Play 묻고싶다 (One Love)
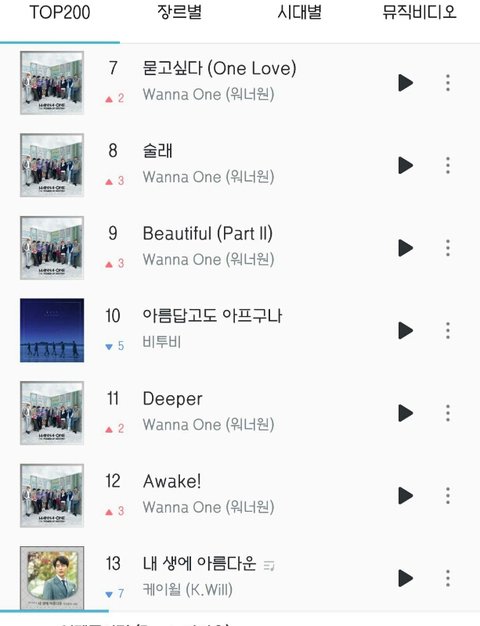The height and width of the screenshot is (626, 480). pos(405,83)
